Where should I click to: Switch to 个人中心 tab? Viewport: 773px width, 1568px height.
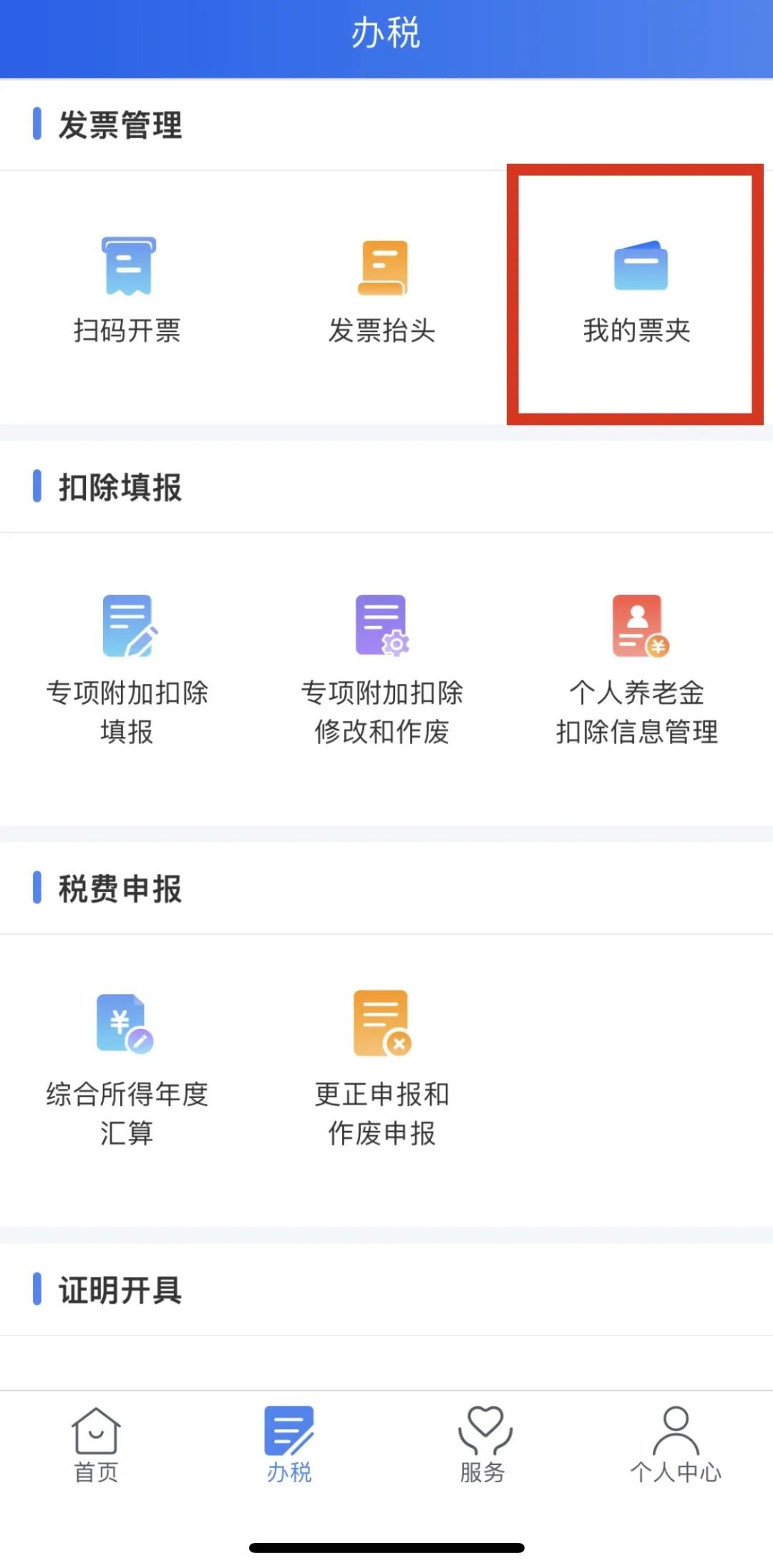click(x=676, y=1446)
